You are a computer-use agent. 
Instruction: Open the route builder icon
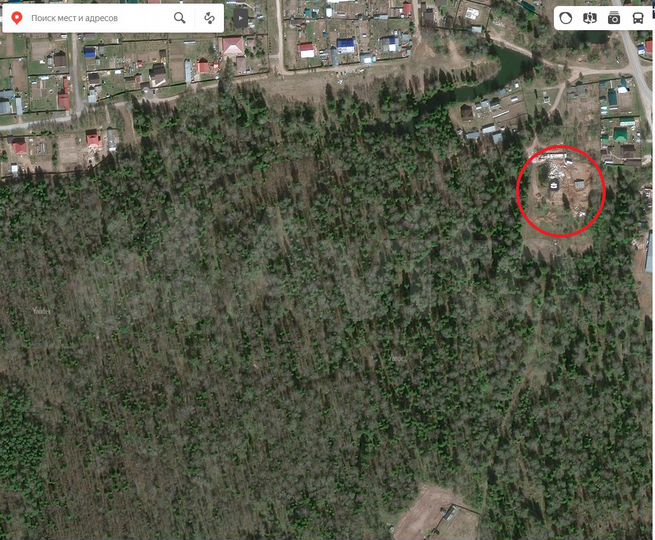pyautogui.click(x=209, y=18)
